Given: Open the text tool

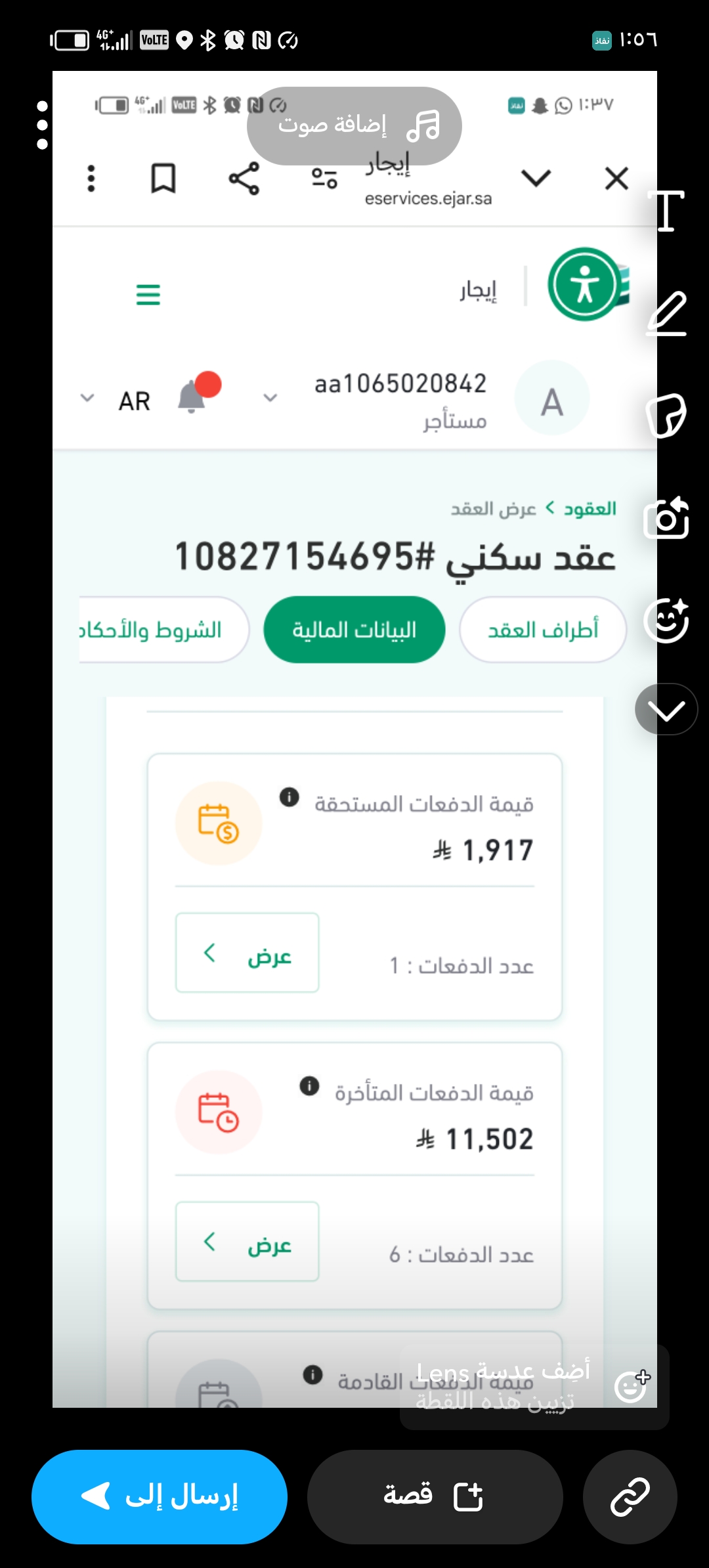Looking at the screenshot, I should click(666, 211).
